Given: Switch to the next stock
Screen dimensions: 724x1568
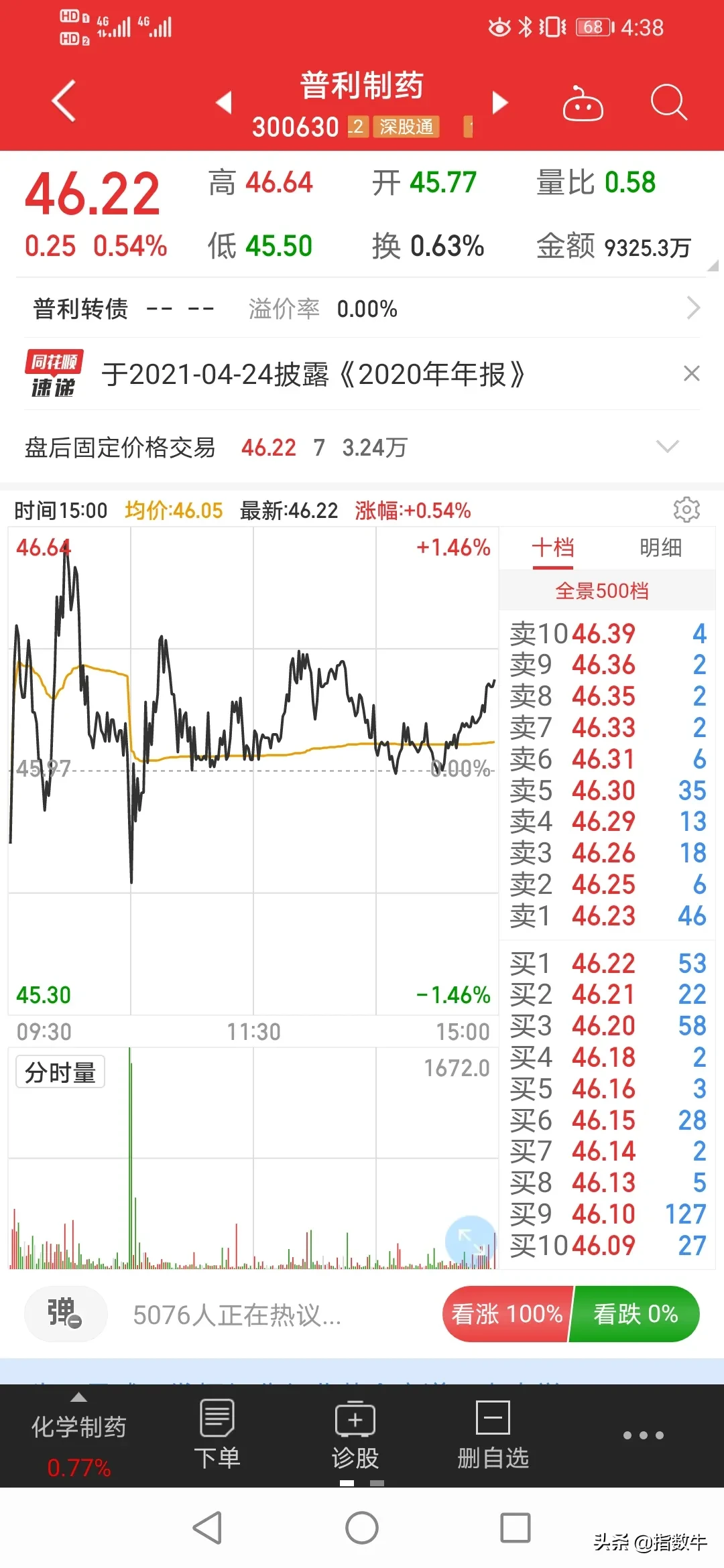Looking at the screenshot, I should [499, 103].
